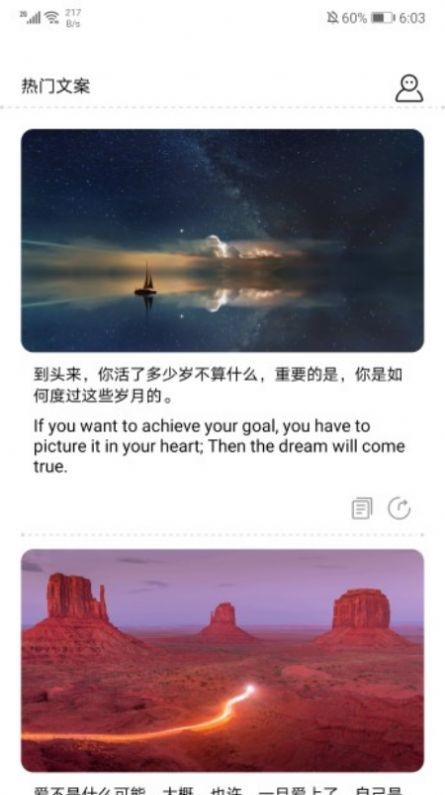
Task: Copy the text under the starry night image
Action: [x=362, y=508]
